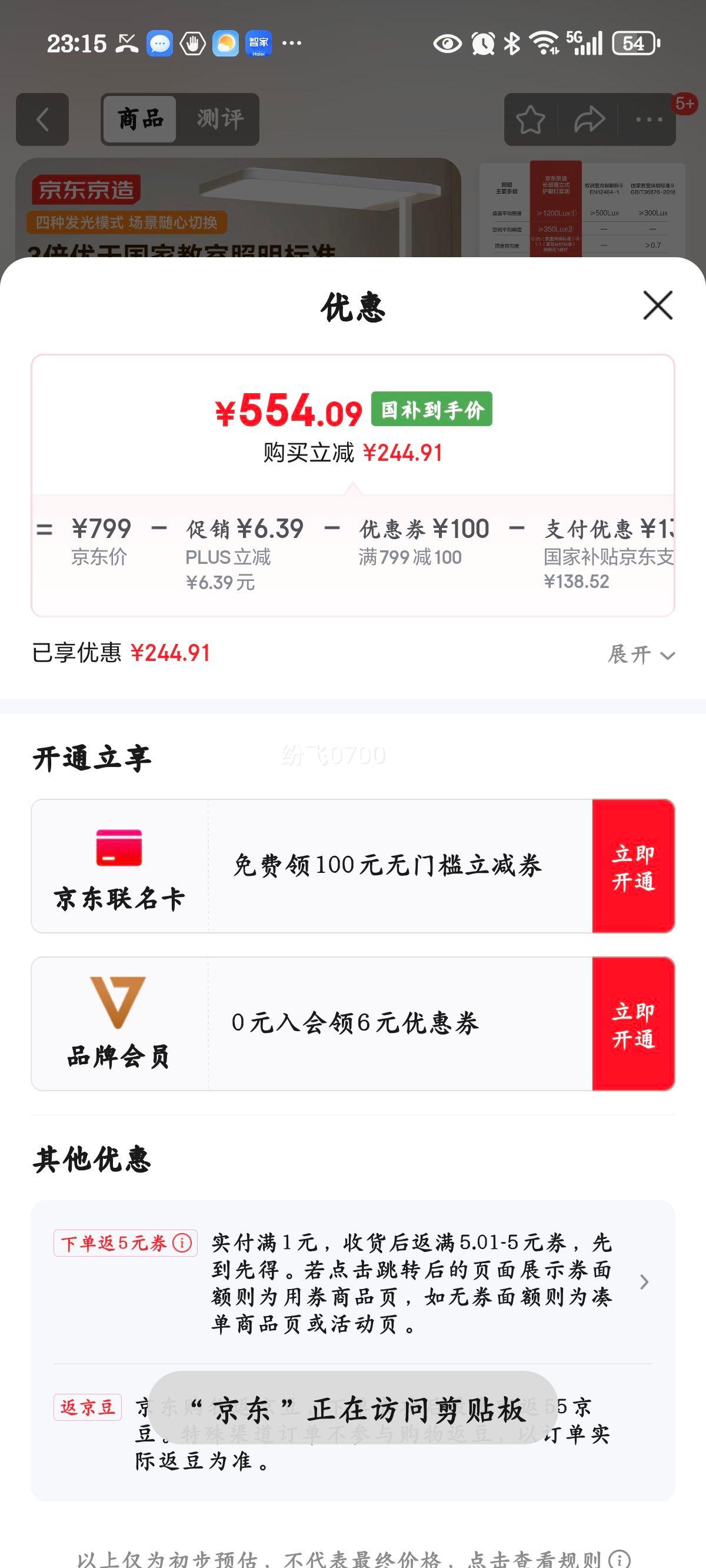The height and width of the screenshot is (1568, 706).
Task: Share this product
Action: [589, 119]
